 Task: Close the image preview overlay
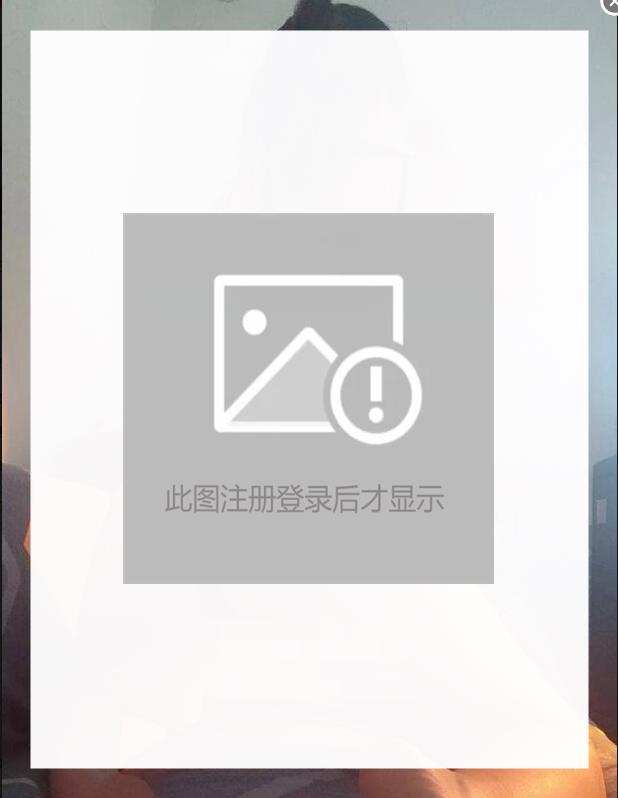click(611, 5)
